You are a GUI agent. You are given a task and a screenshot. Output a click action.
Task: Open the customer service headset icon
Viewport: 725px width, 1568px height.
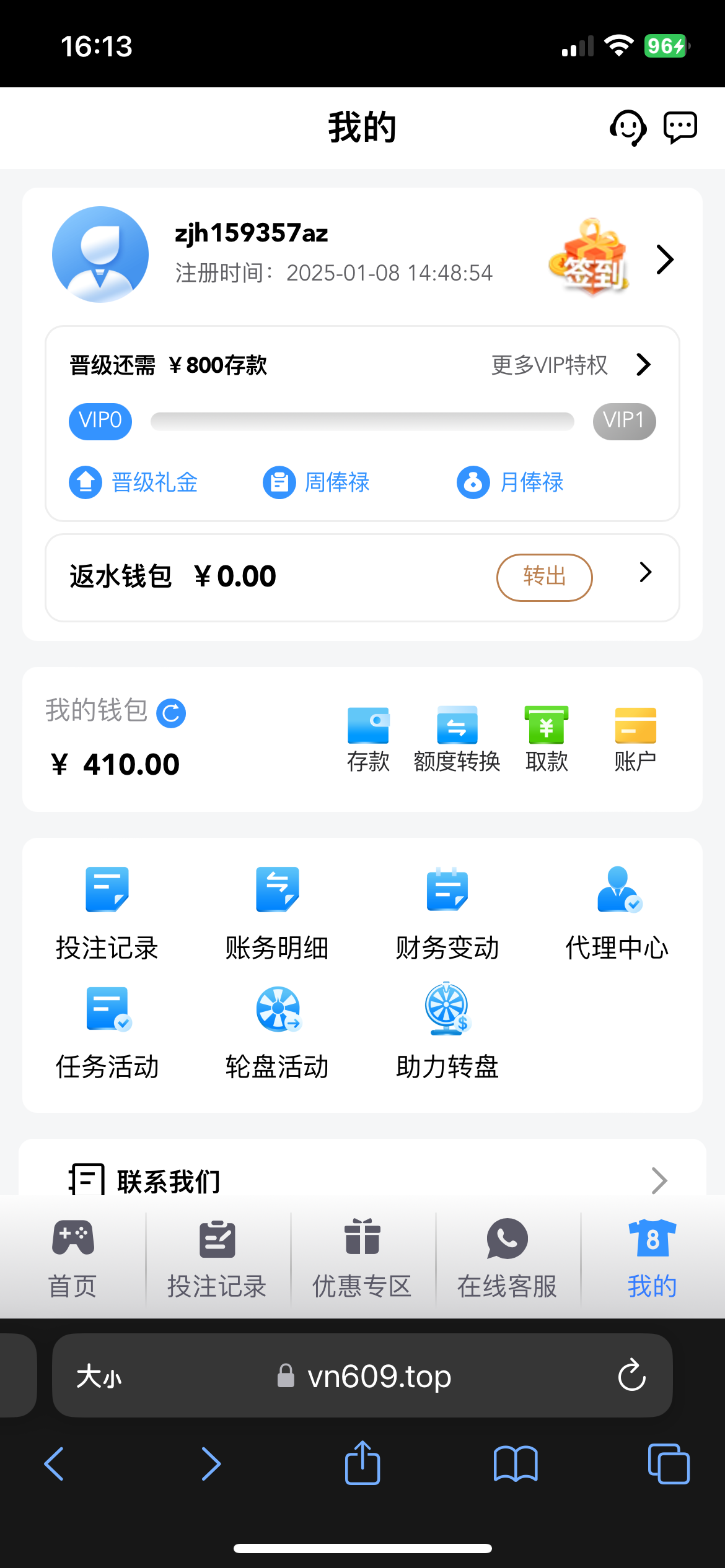click(628, 128)
